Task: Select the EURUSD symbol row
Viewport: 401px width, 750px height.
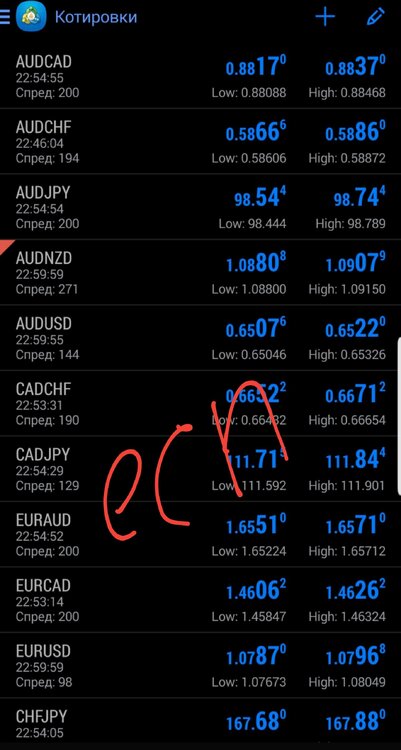Action: 200,665
